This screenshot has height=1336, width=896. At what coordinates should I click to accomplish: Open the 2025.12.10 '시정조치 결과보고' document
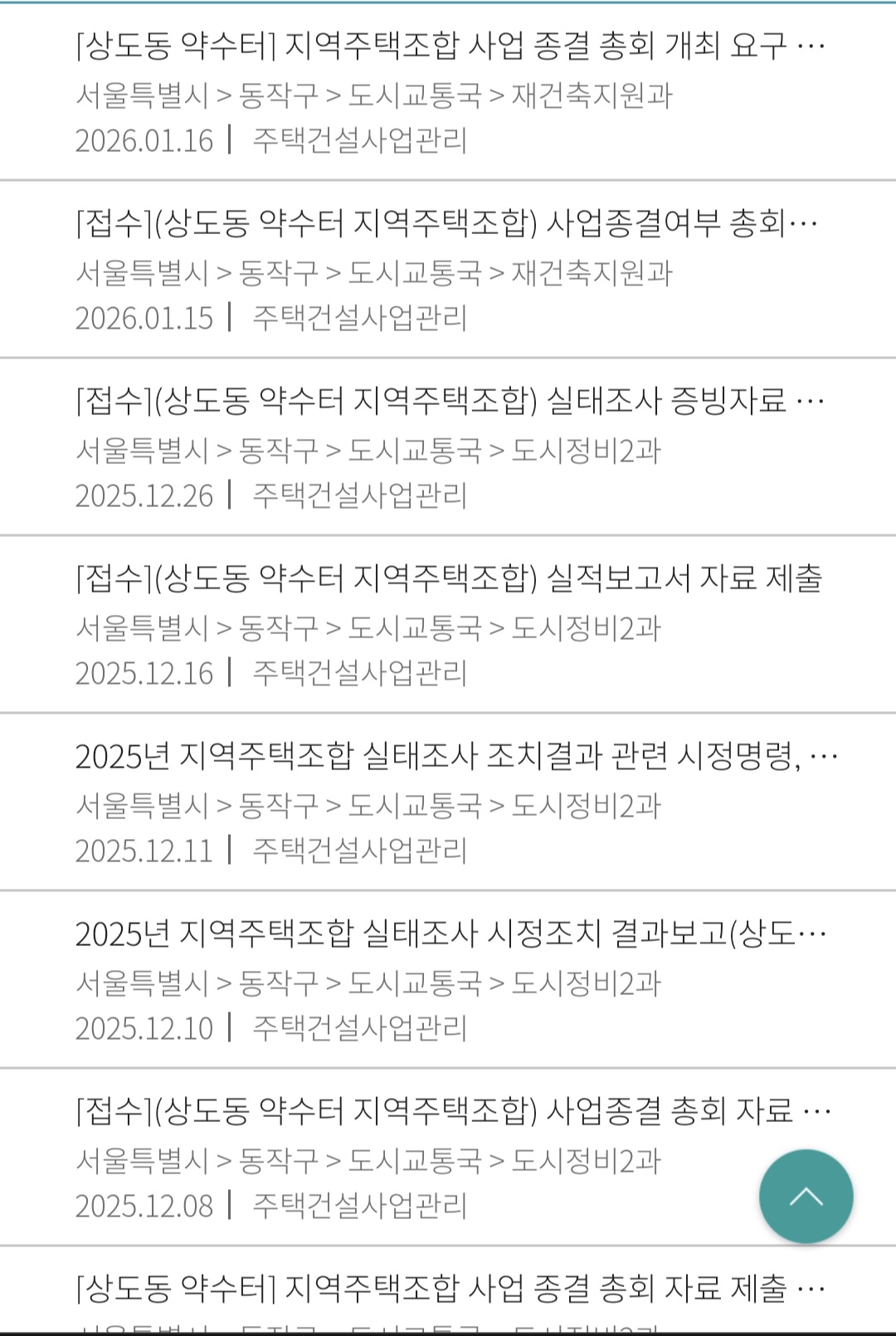(450, 934)
